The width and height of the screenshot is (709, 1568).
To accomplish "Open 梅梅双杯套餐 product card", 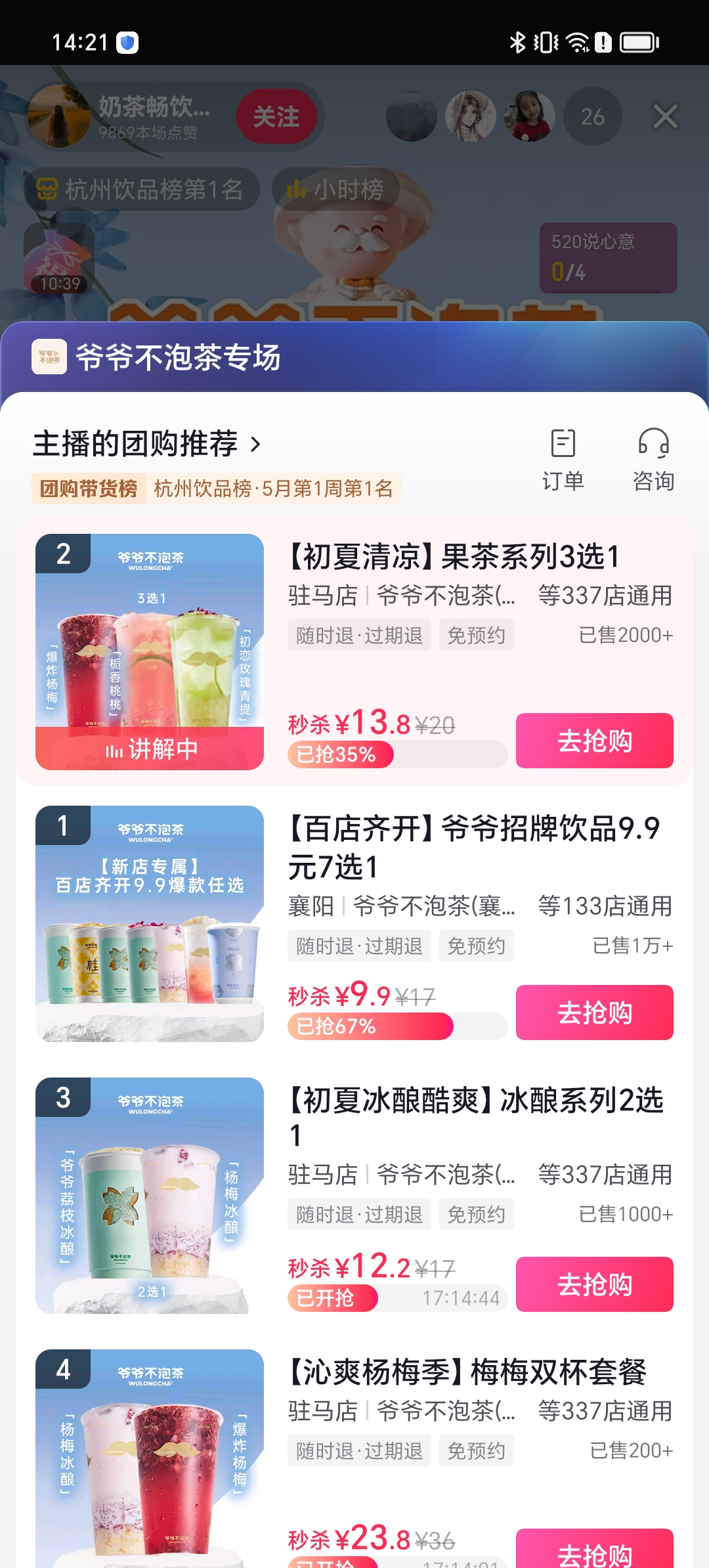I will 466,1372.
